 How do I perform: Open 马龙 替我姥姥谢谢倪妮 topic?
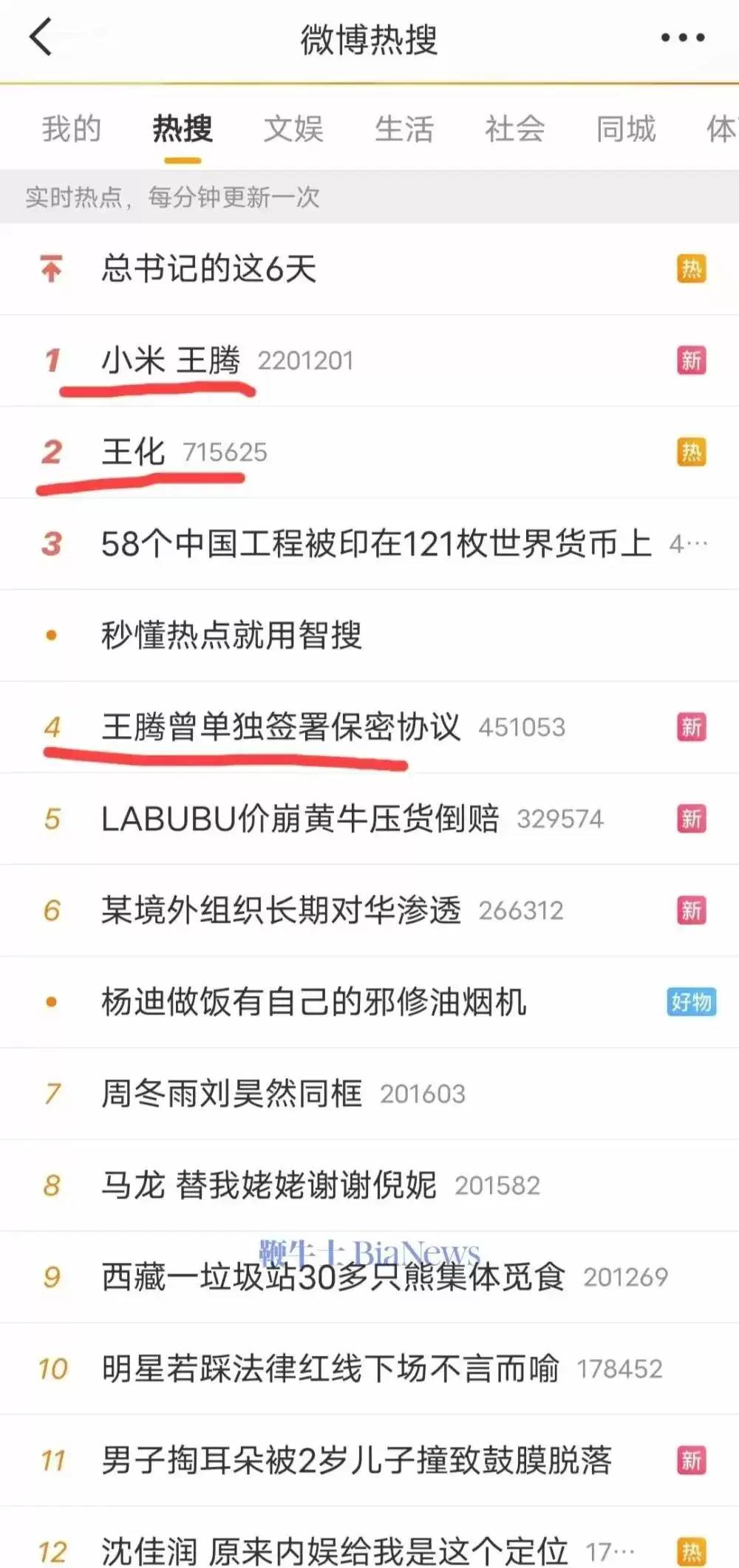(x=269, y=1185)
